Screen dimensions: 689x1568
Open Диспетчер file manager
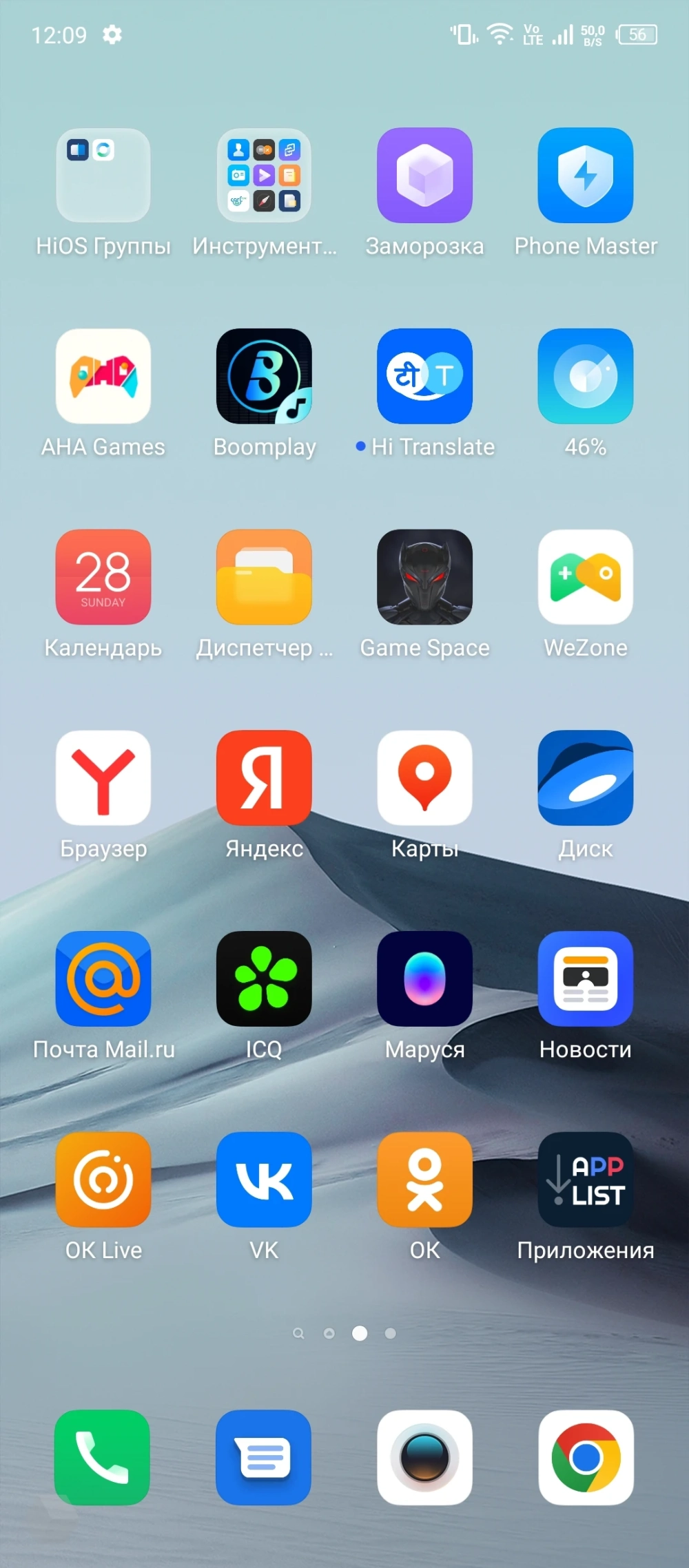point(264,577)
